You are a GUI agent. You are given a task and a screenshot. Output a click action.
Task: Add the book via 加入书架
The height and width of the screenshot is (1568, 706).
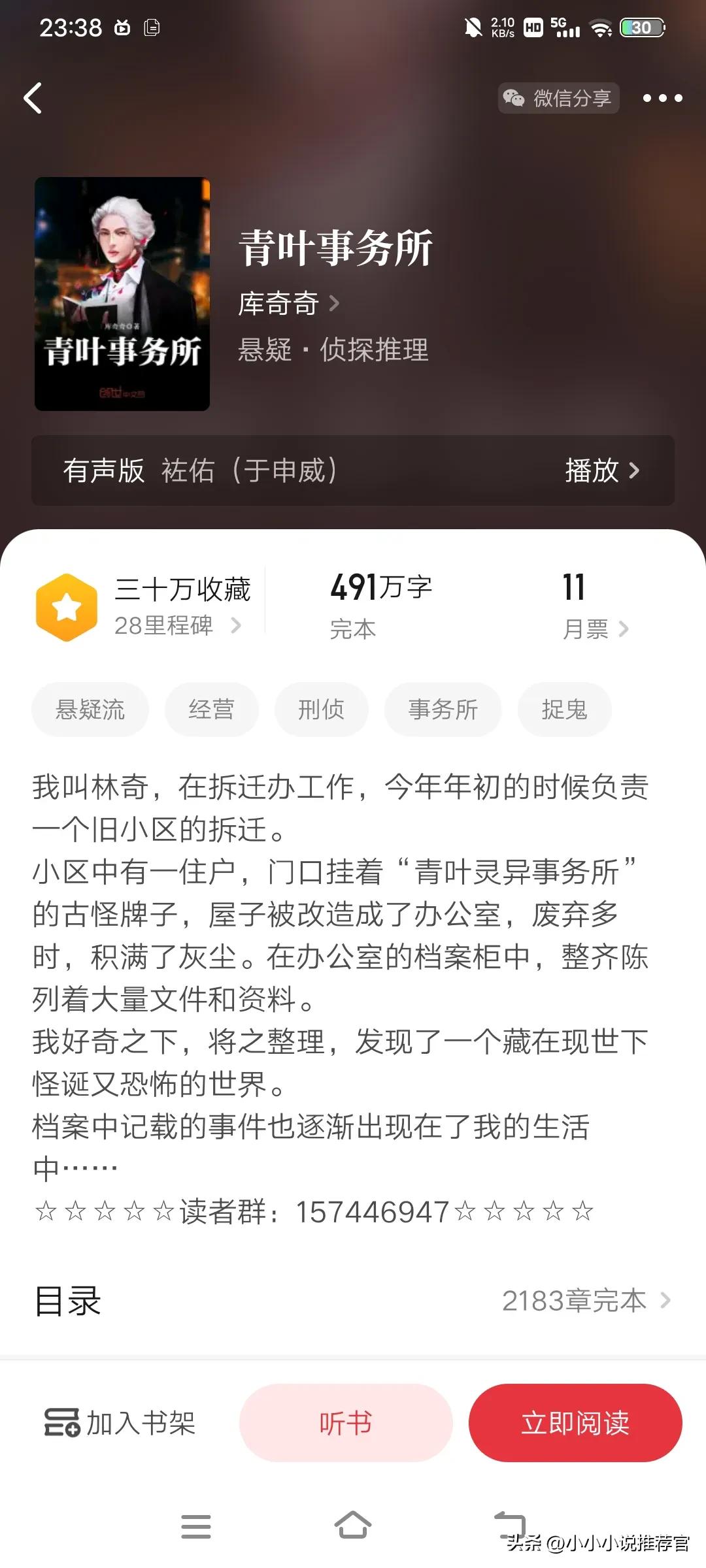[121, 1422]
